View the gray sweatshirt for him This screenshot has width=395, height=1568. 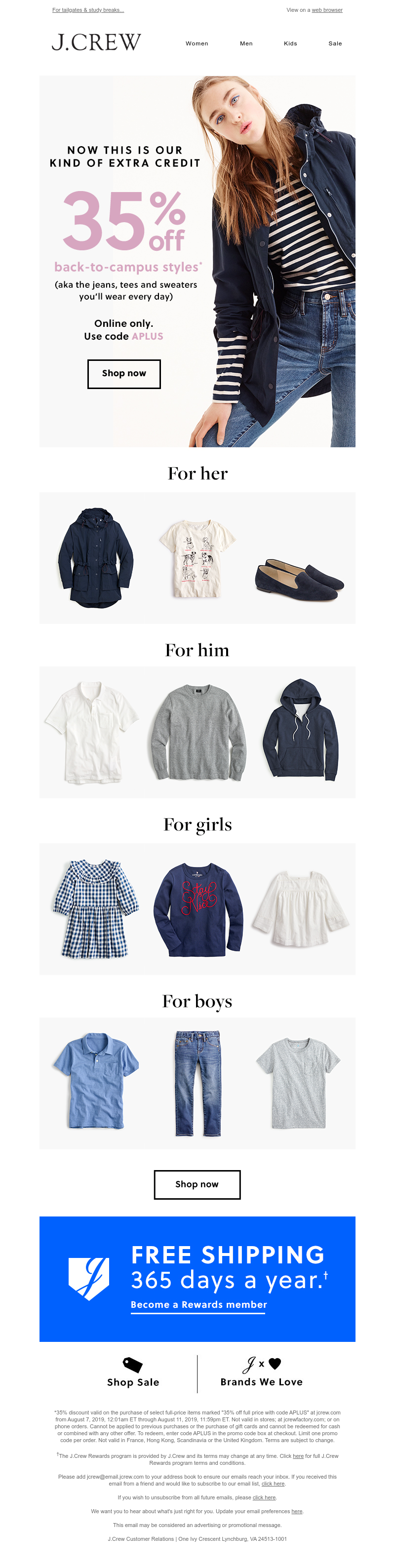[x=198, y=732]
